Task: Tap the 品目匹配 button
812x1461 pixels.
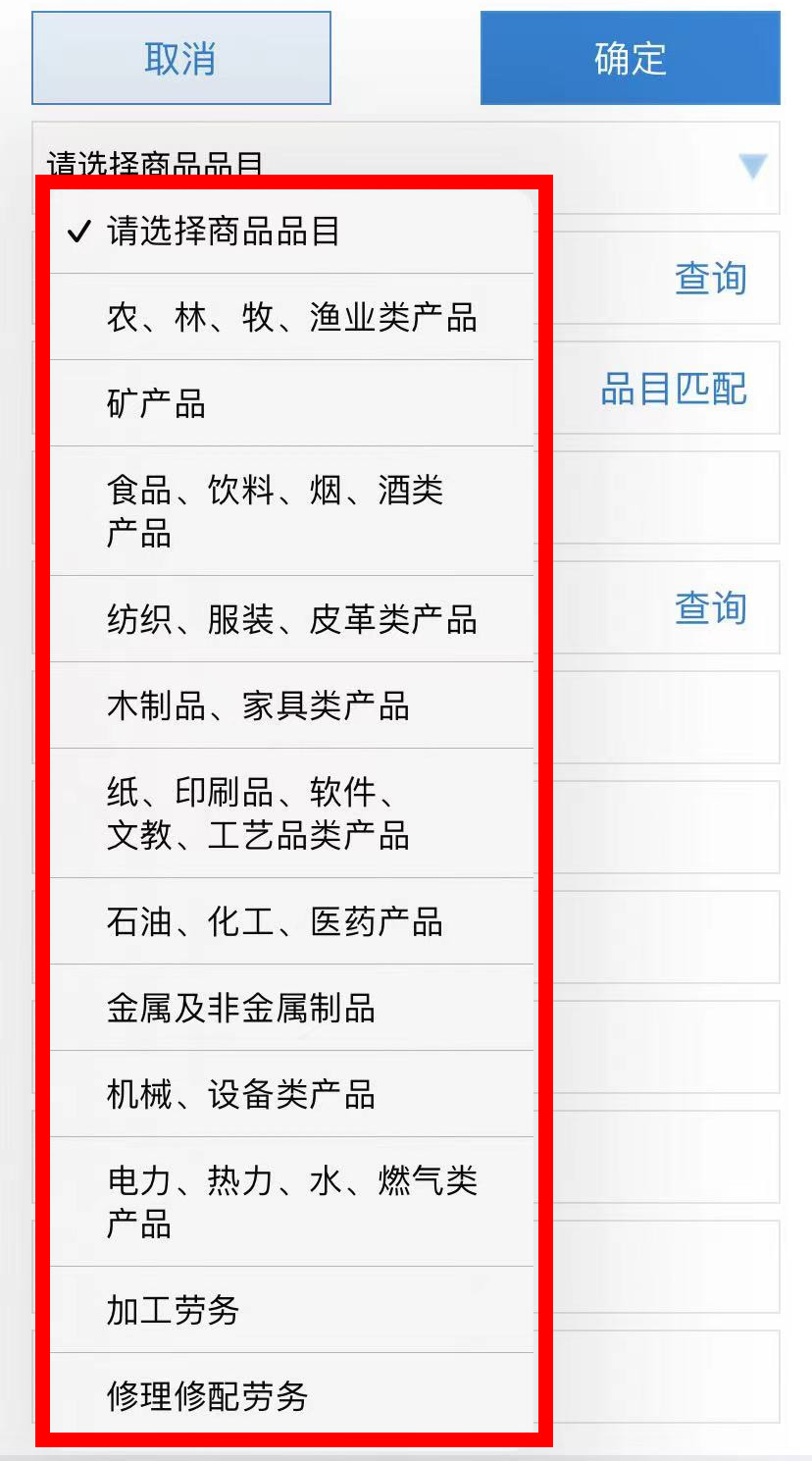Action: click(x=674, y=389)
